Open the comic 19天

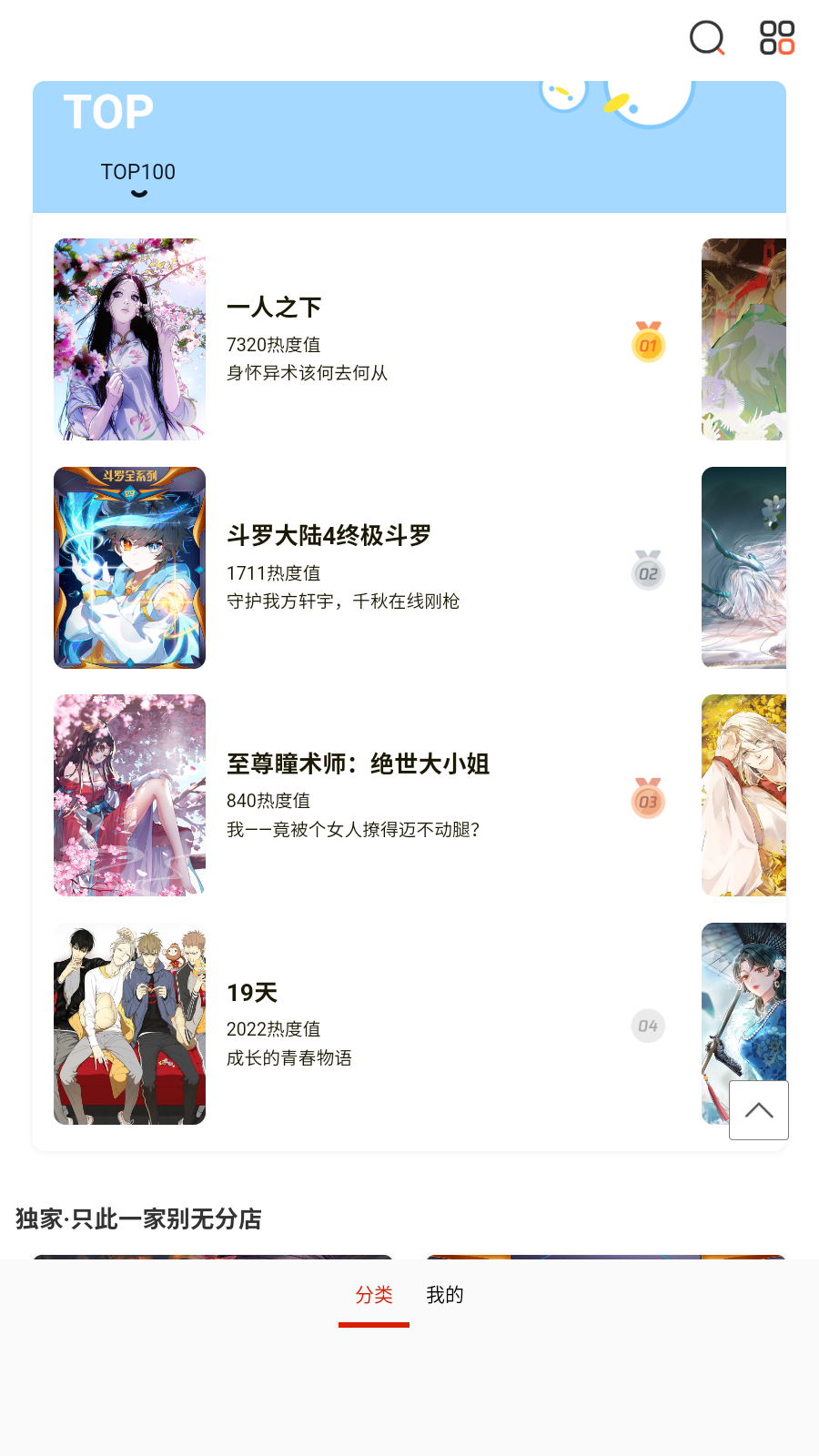tap(252, 993)
